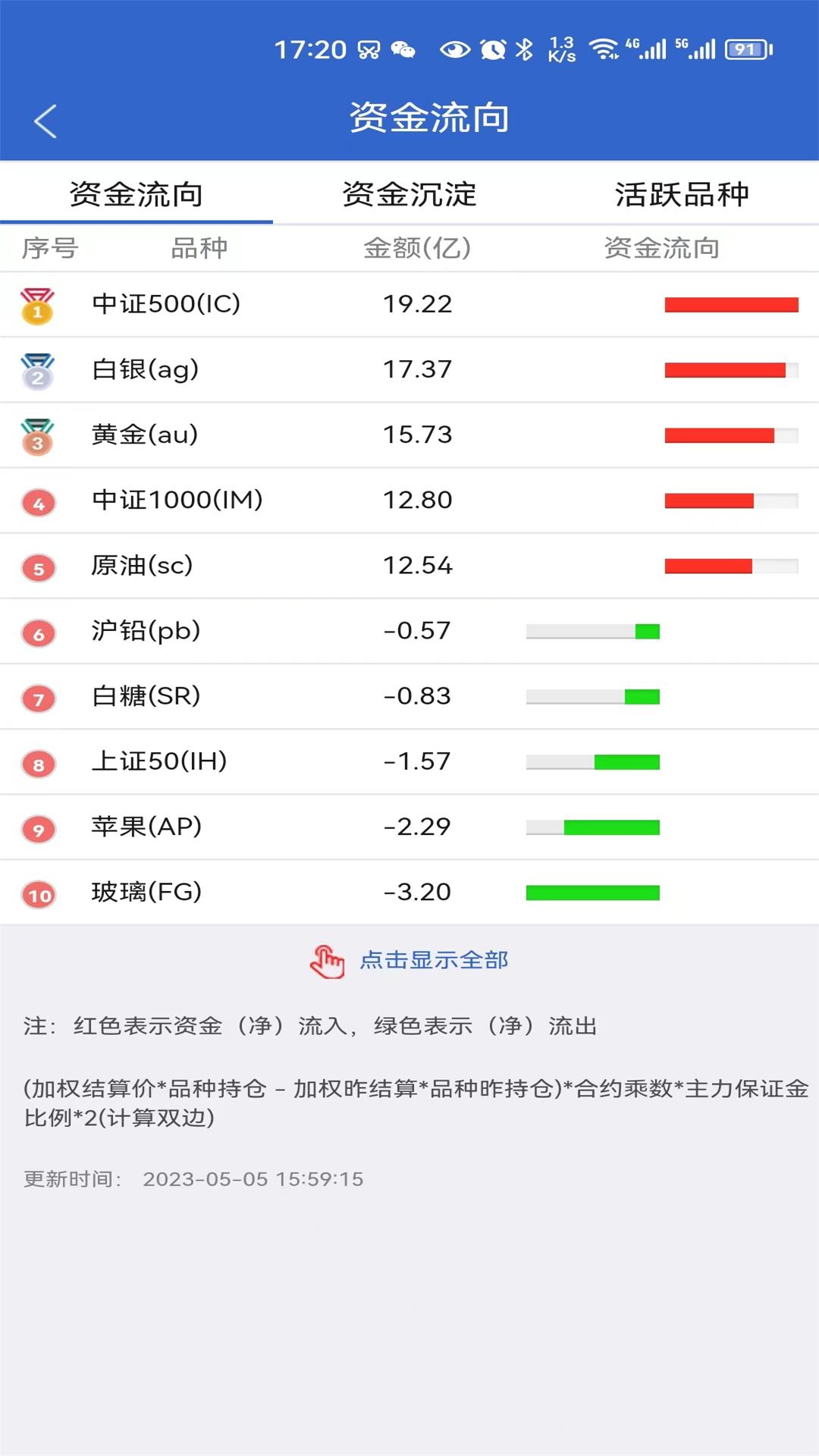Select the 资金流向 tab
819x1456 pixels.
tap(136, 194)
